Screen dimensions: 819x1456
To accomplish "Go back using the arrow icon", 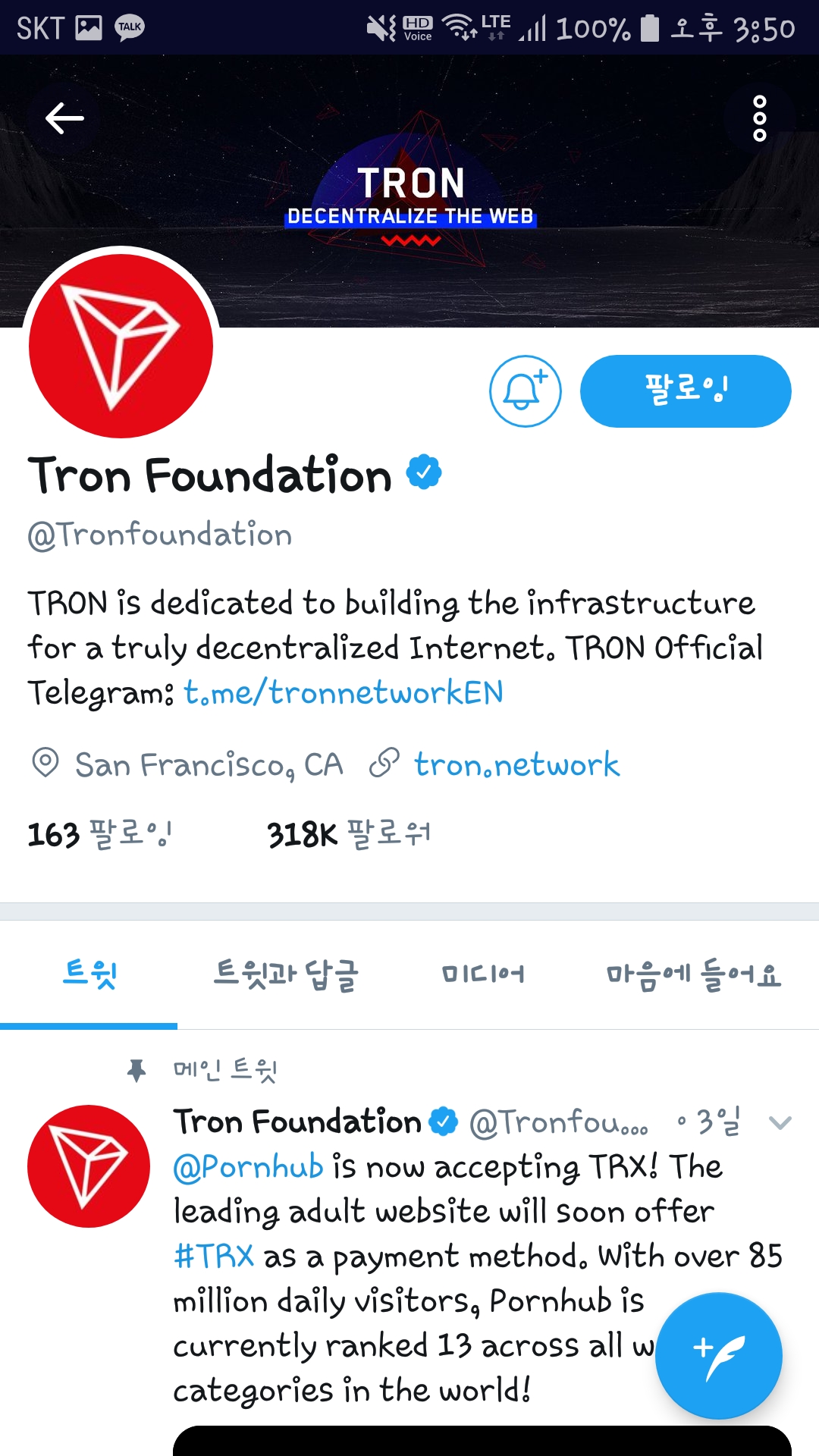I will click(x=64, y=118).
